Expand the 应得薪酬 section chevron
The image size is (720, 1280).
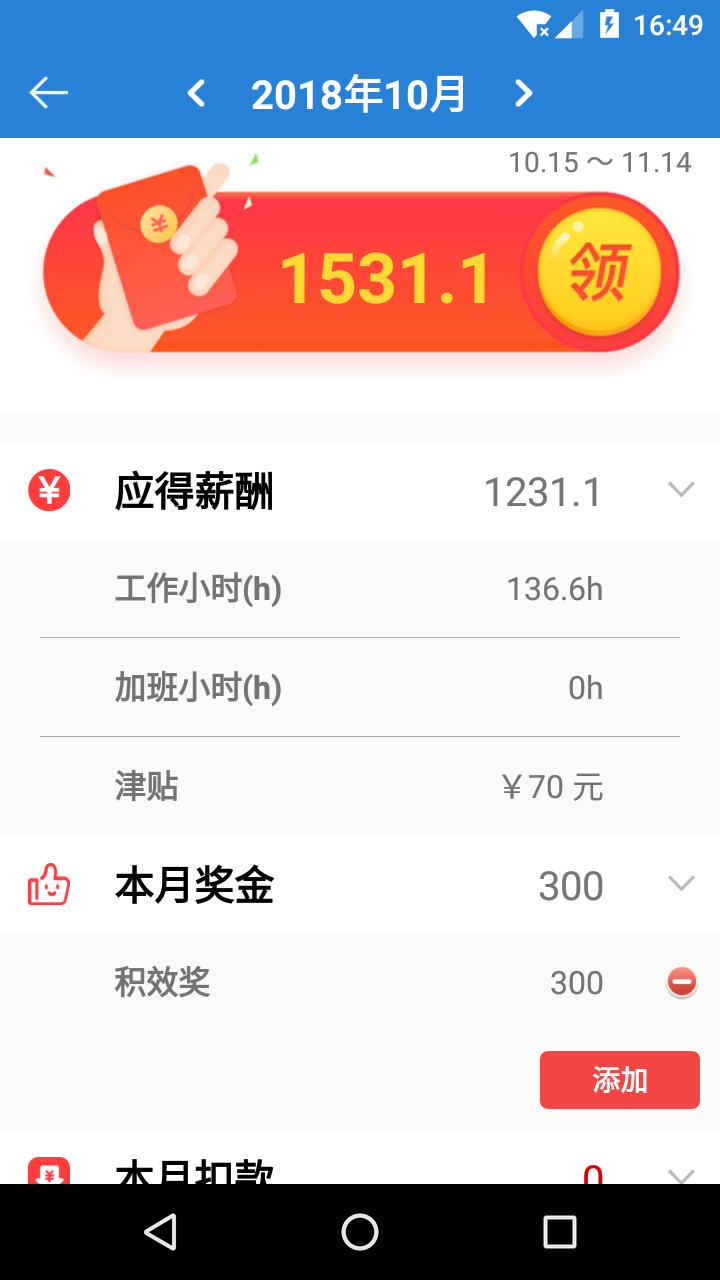coord(681,490)
